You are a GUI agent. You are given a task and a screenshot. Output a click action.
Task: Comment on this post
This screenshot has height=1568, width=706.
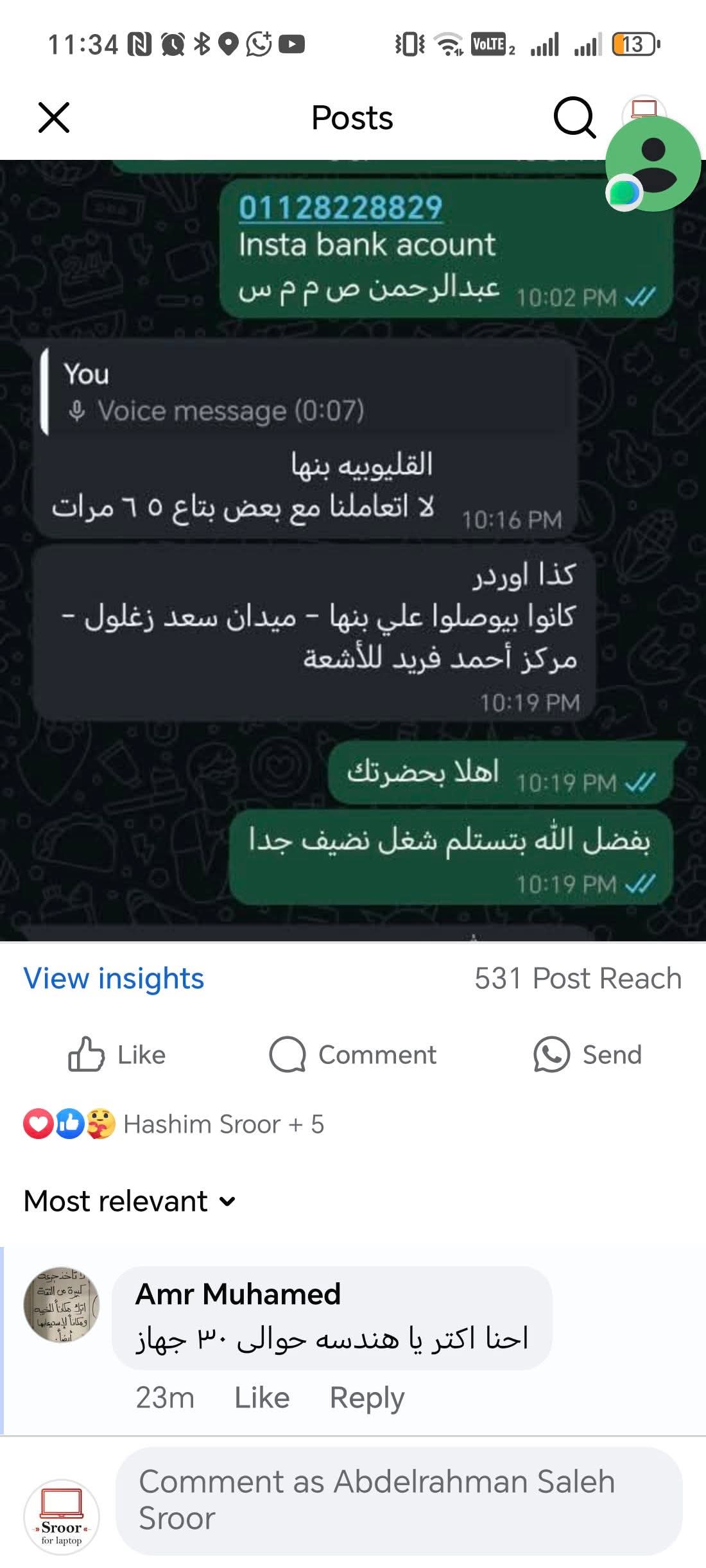pyautogui.click(x=353, y=1055)
